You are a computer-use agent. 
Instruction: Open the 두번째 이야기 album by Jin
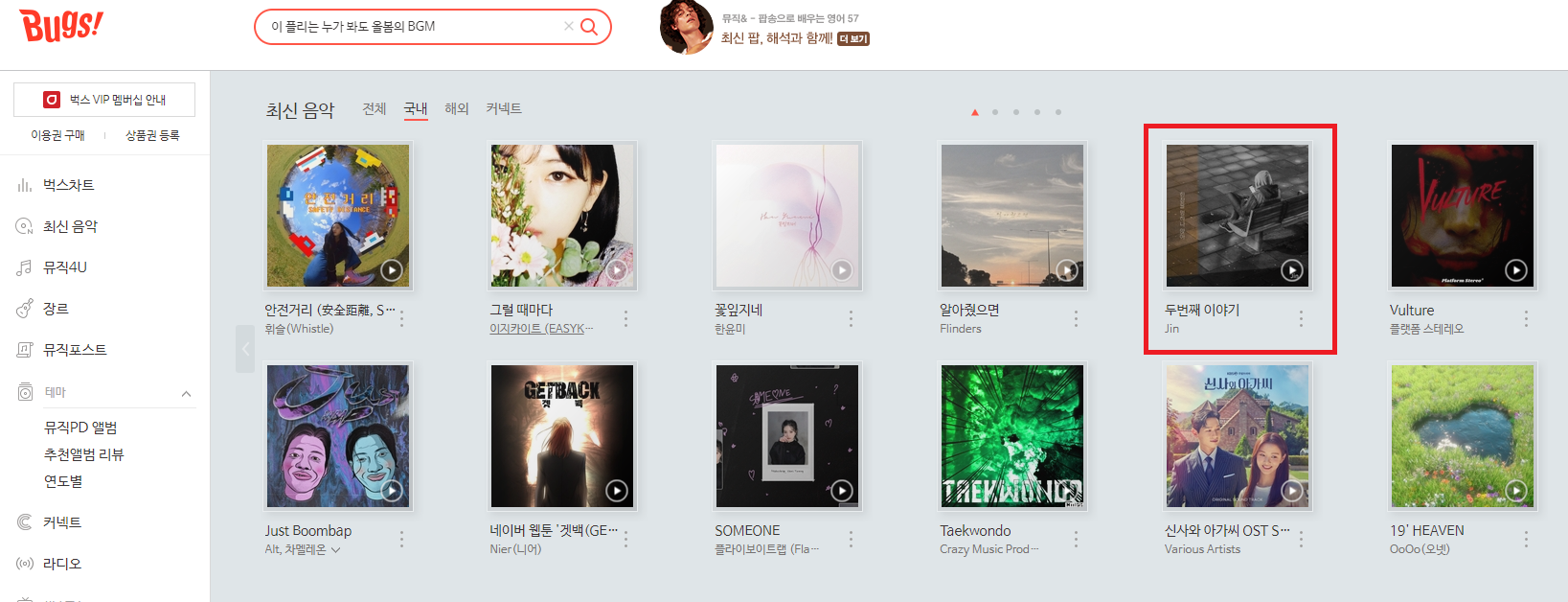point(1237,216)
